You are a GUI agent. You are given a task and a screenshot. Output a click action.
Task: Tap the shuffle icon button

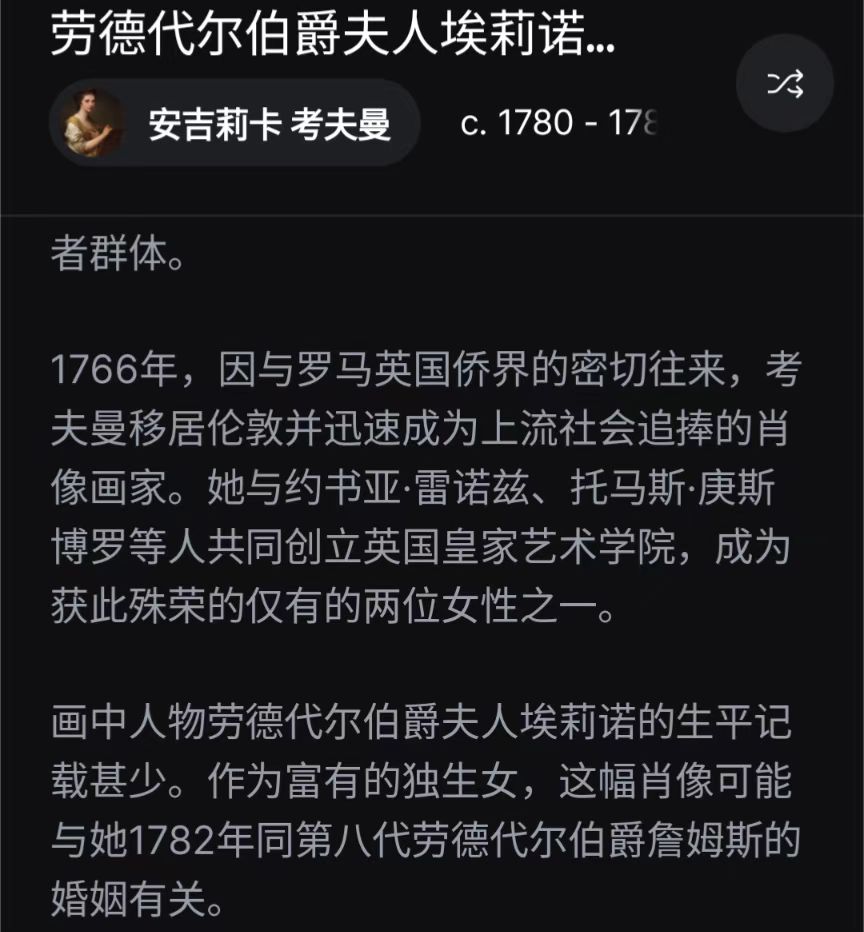click(784, 84)
